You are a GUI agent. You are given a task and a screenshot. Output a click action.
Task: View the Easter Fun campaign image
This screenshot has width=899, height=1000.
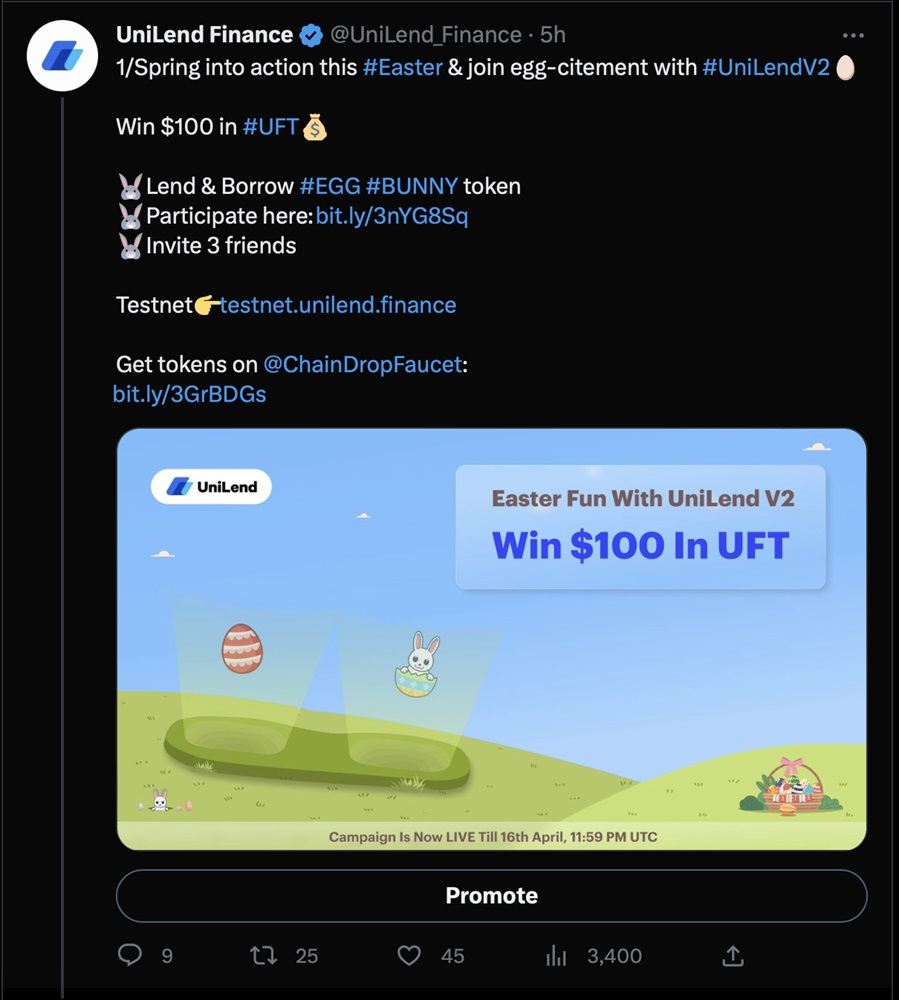pos(491,640)
